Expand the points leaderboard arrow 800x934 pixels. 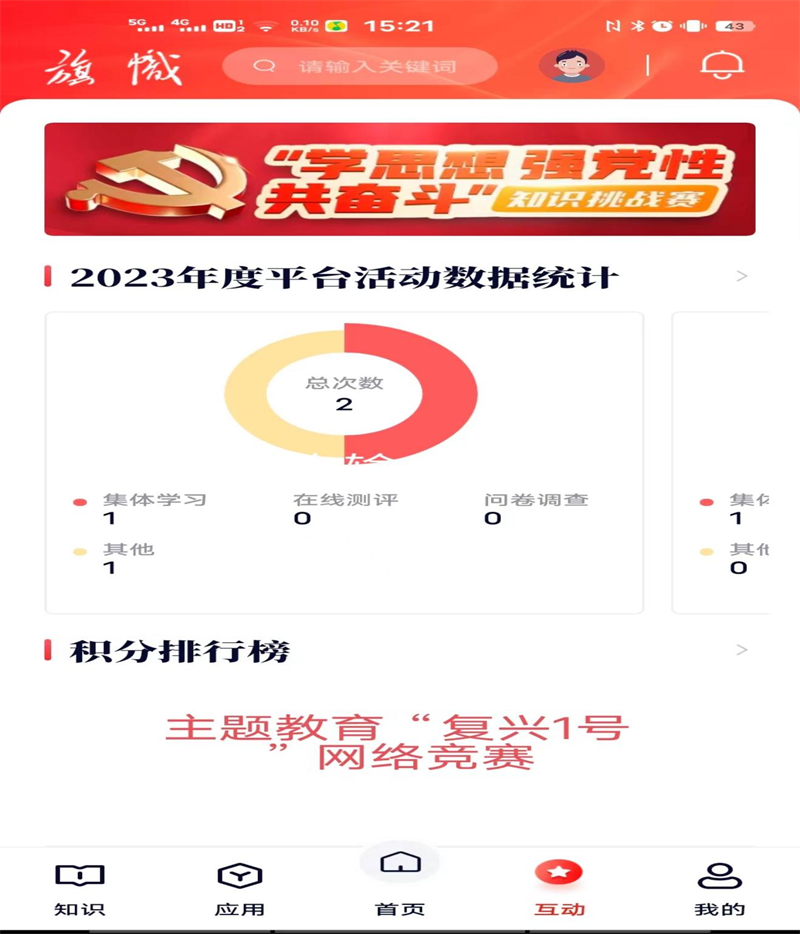[x=741, y=650]
